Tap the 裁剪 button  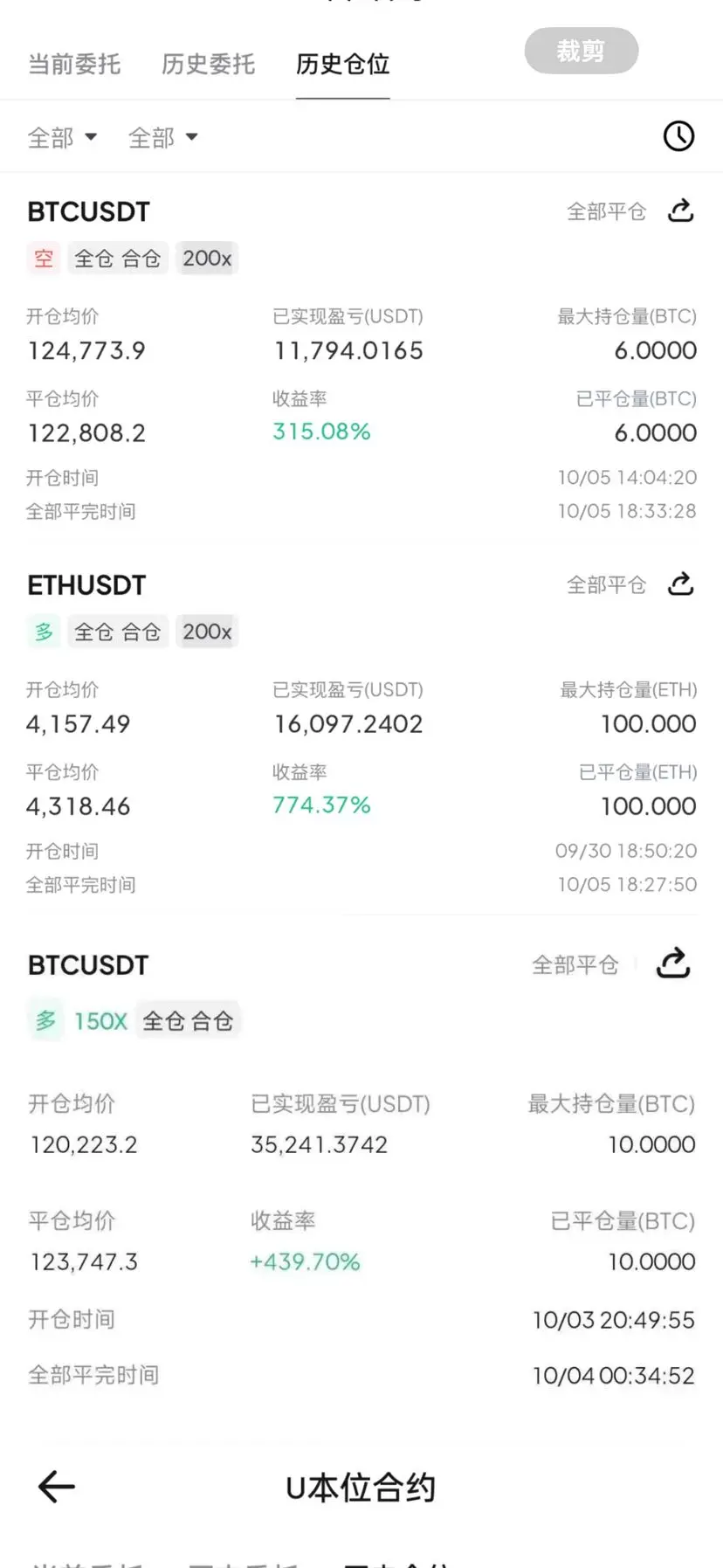(x=581, y=51)
